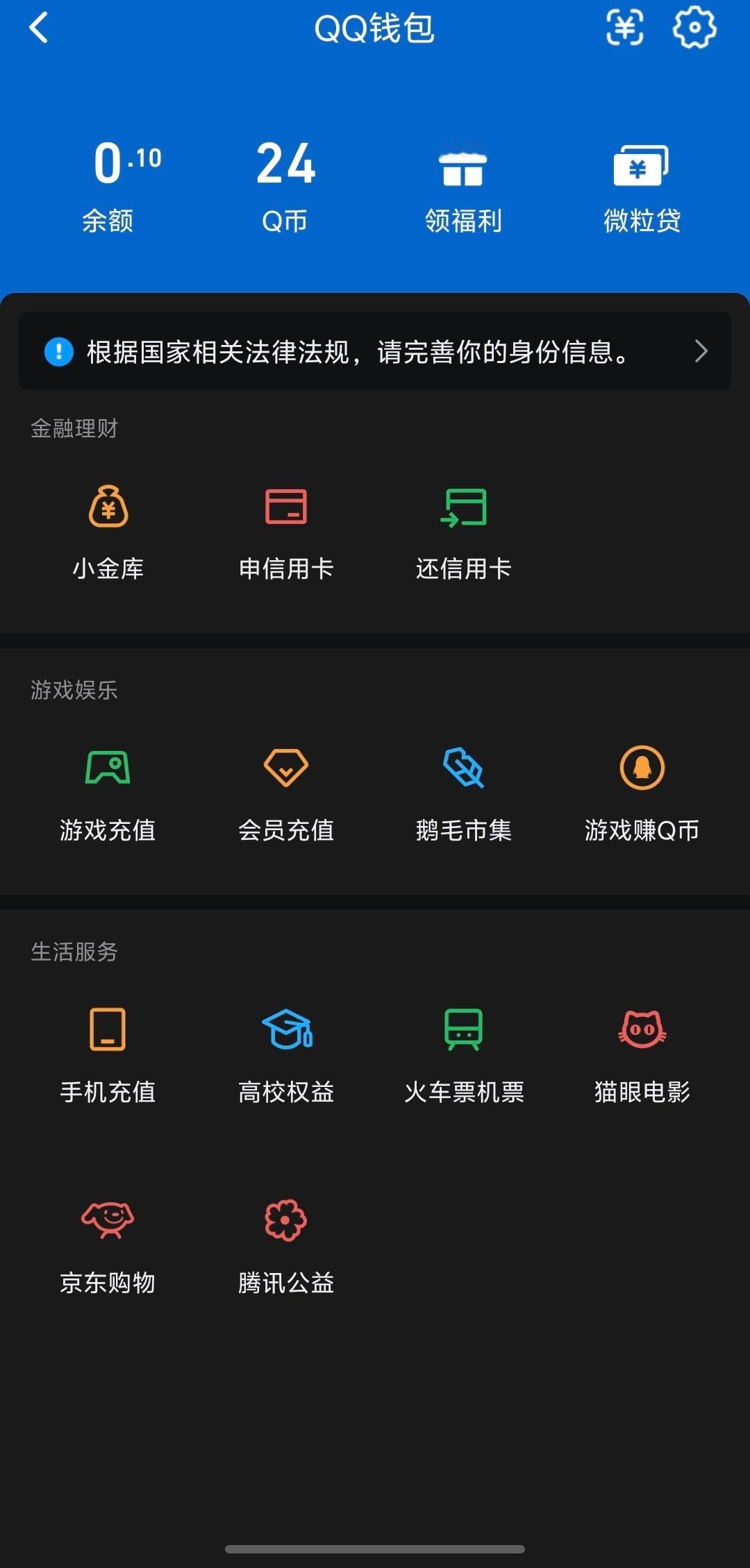Tap 火车票机票 train ticket icon
This screenshot has height=1568, width=750.
(463, 1031)
